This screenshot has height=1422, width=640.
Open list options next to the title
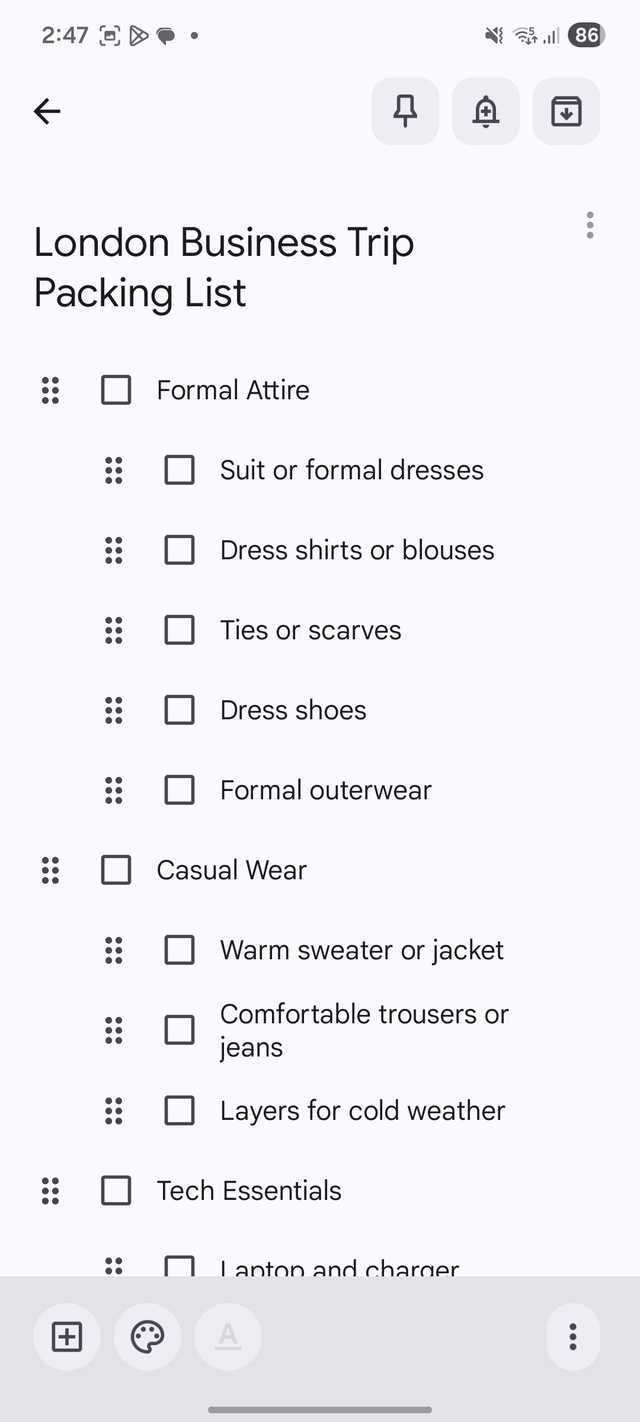(590, 226)
